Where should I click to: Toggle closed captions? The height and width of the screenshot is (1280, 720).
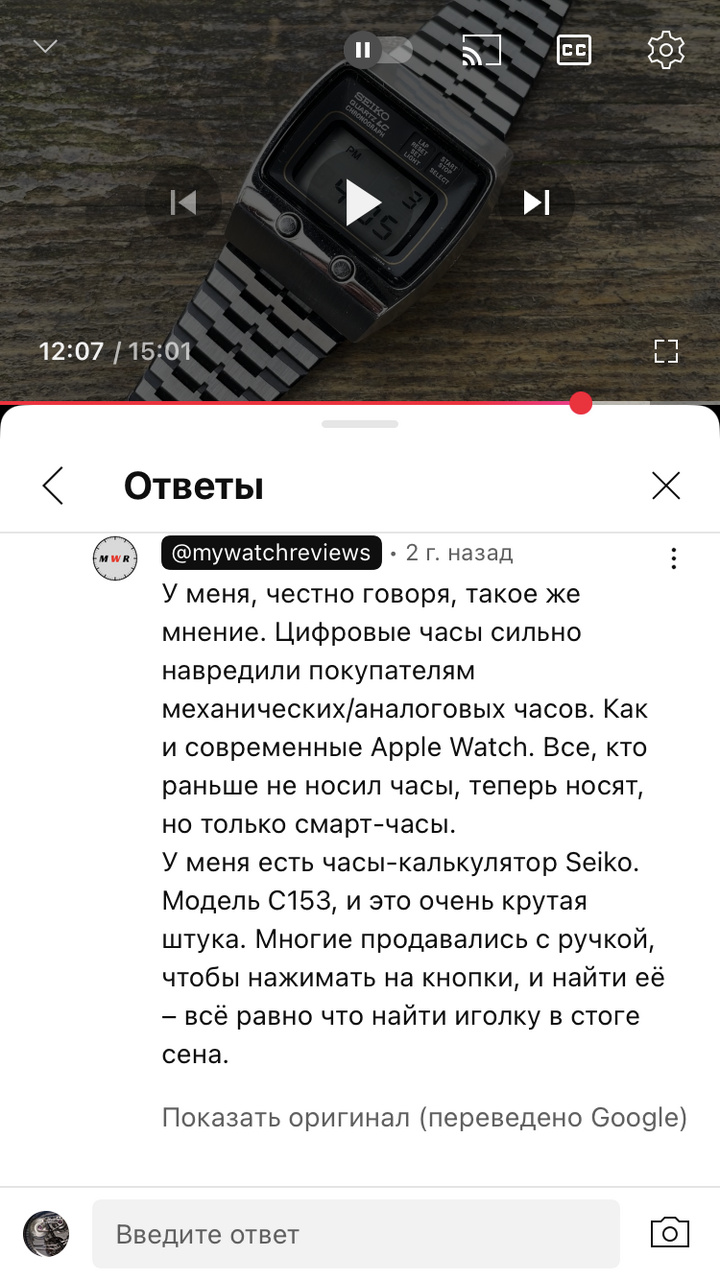574,49
